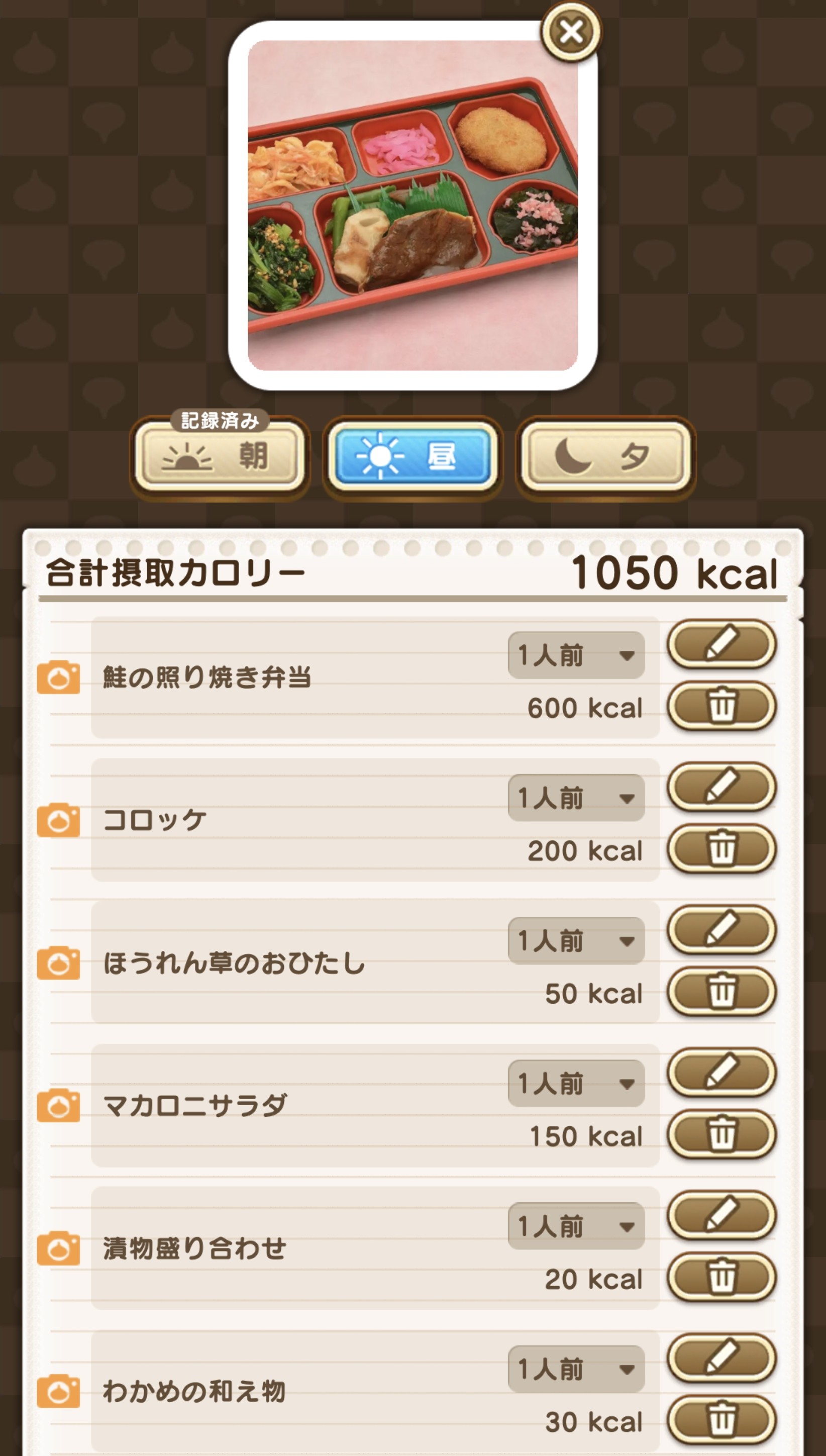Open serving dropdown for 鮭の照り焼き弁当
This screenshot has width=826, height=1456.
(576, 655)
